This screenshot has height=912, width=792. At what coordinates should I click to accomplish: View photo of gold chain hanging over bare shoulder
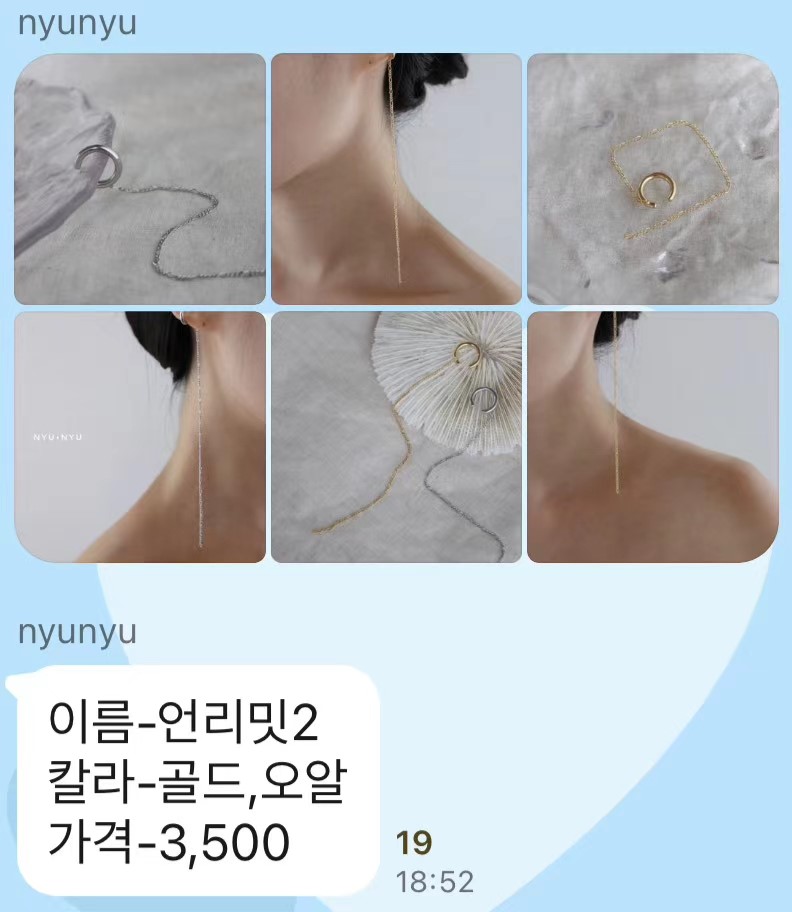click(652, 437)
